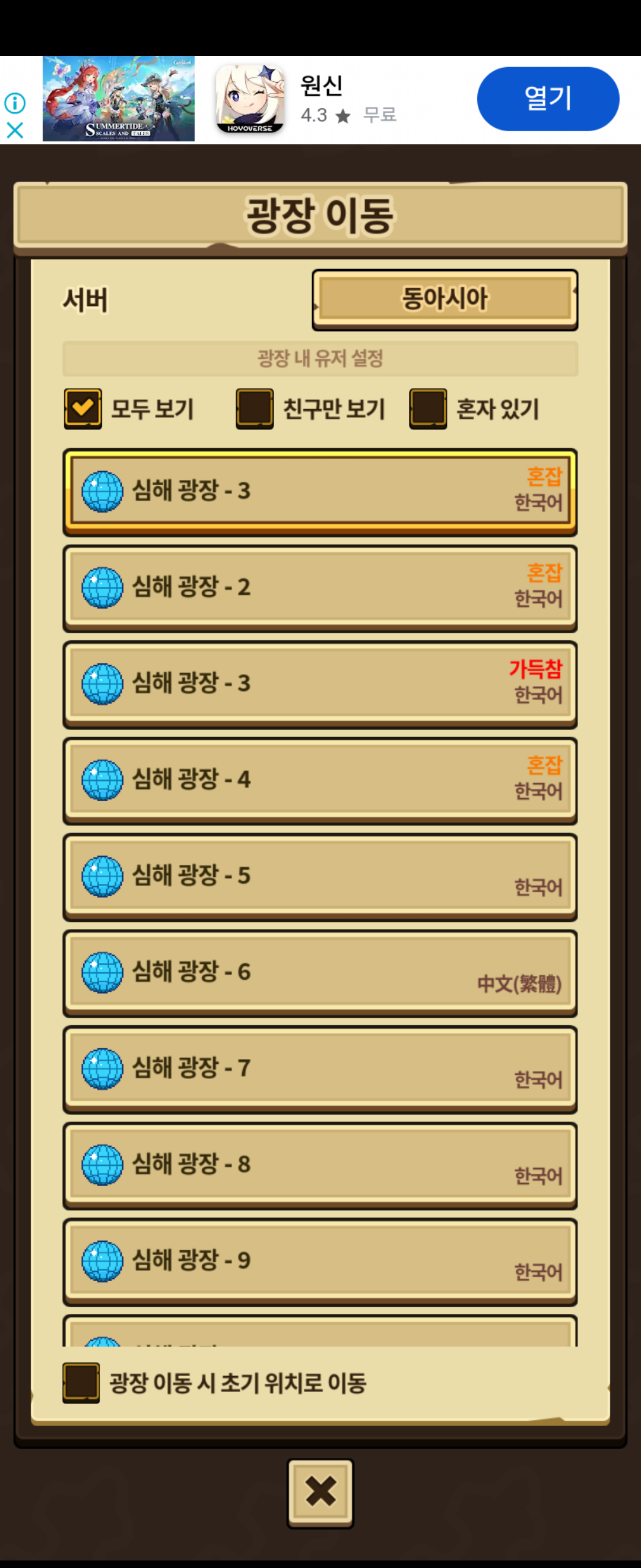Choose 심해 광장 - 4
The width and height of the screenshot is (641, 1568).
(320, 780)
